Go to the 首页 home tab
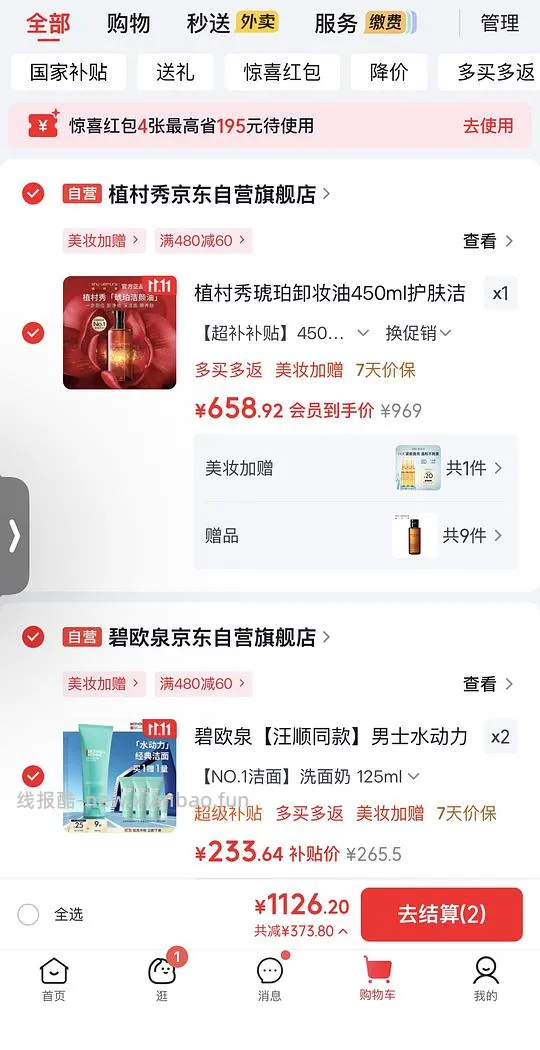 [x=54, y=978]
